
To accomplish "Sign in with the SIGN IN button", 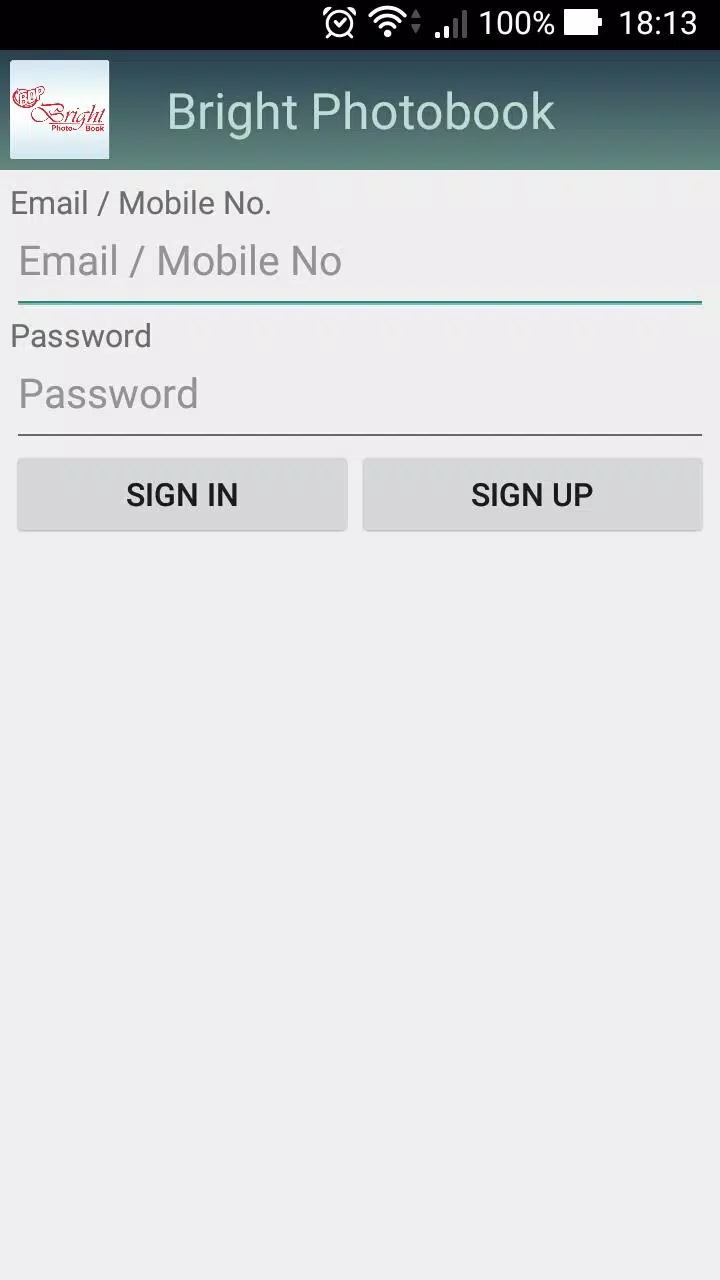I will [182, 494].
